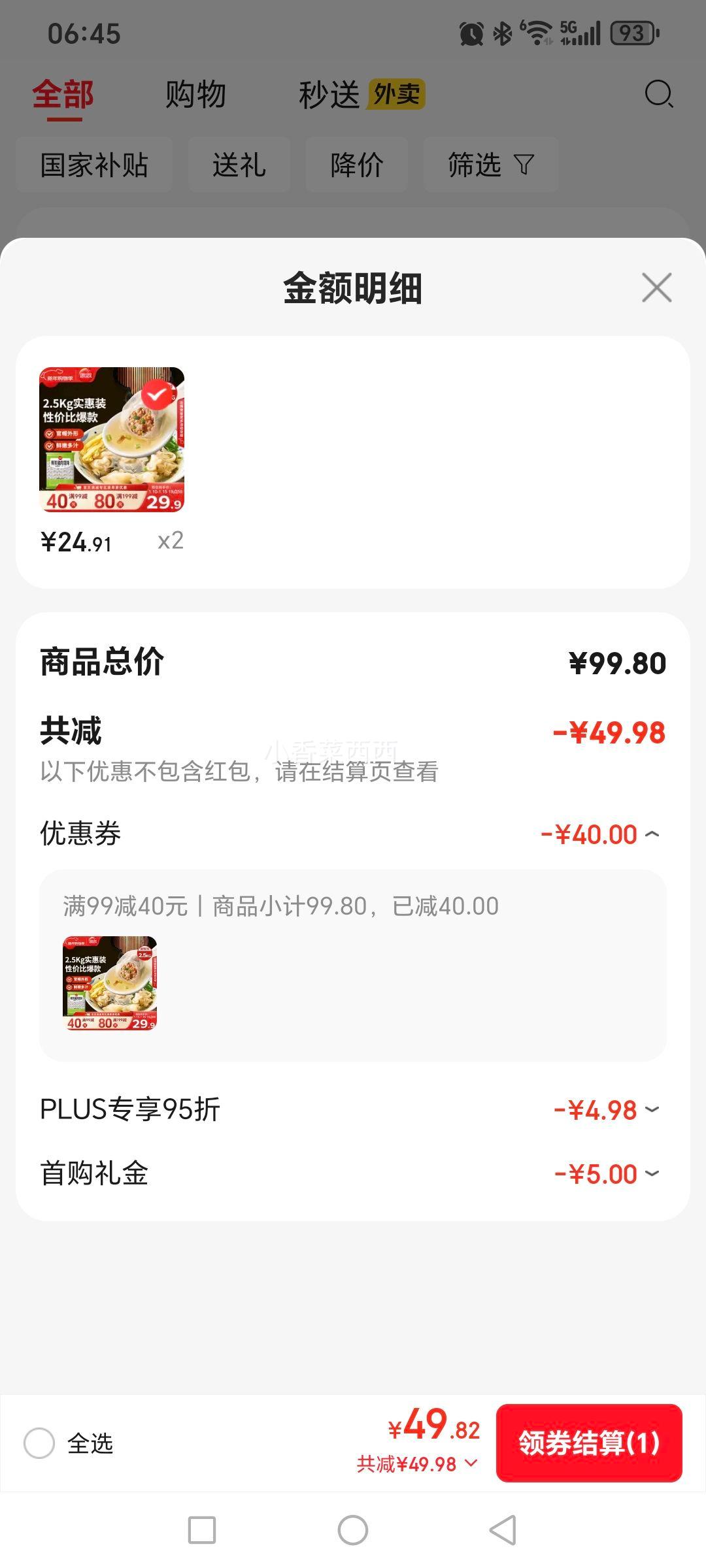Switch to the 购物 tab
This screenshot has height=1568, width=706.
coord(197,94)
